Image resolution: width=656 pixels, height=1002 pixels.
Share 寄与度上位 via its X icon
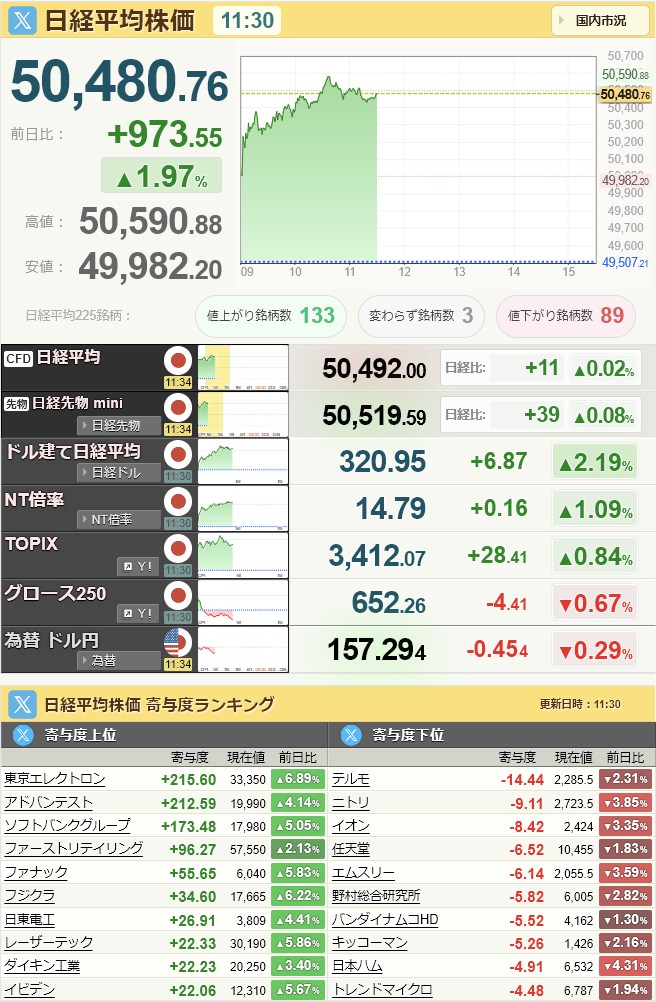[23, 735]
